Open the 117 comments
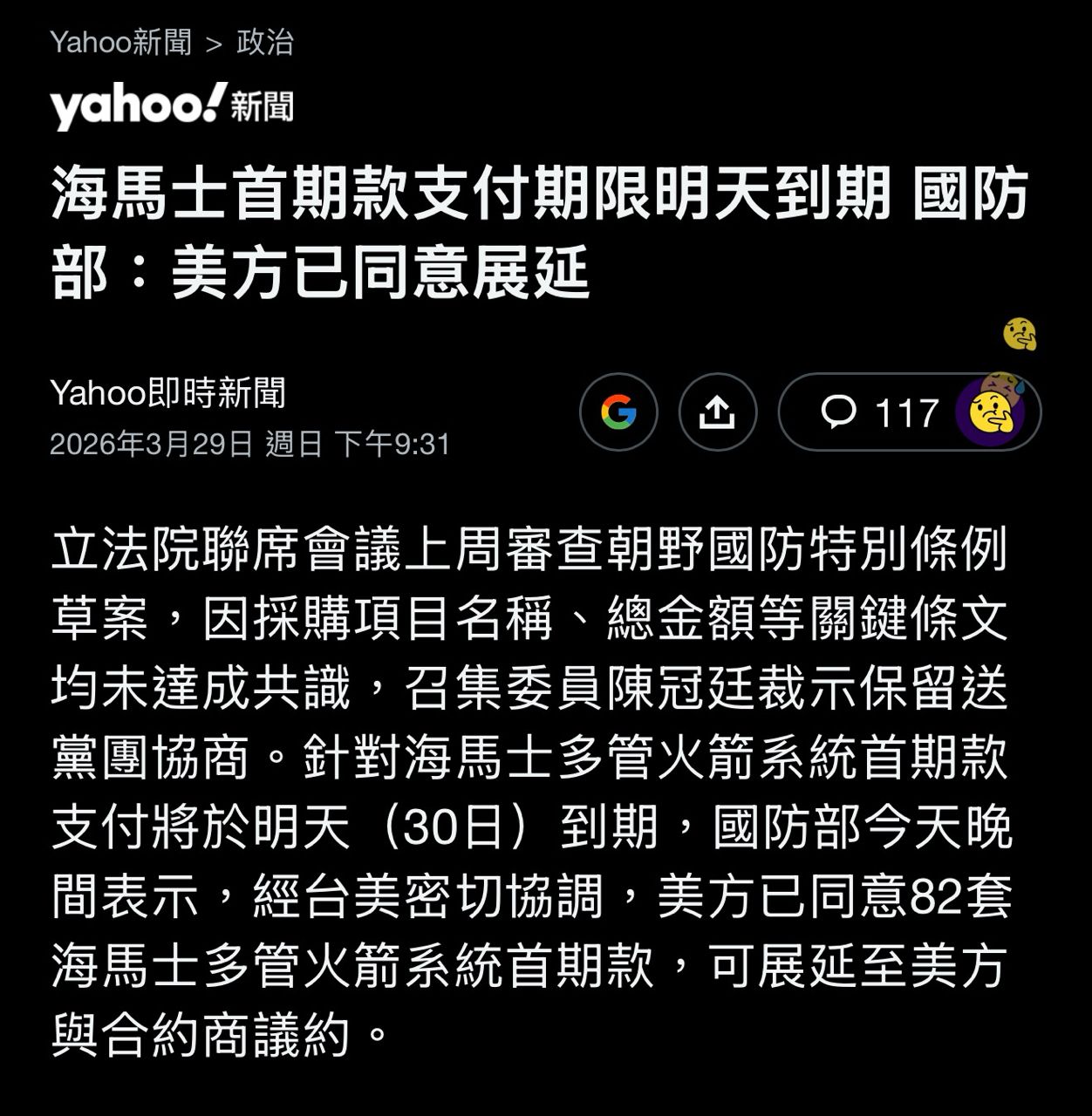 click(881, 412)
